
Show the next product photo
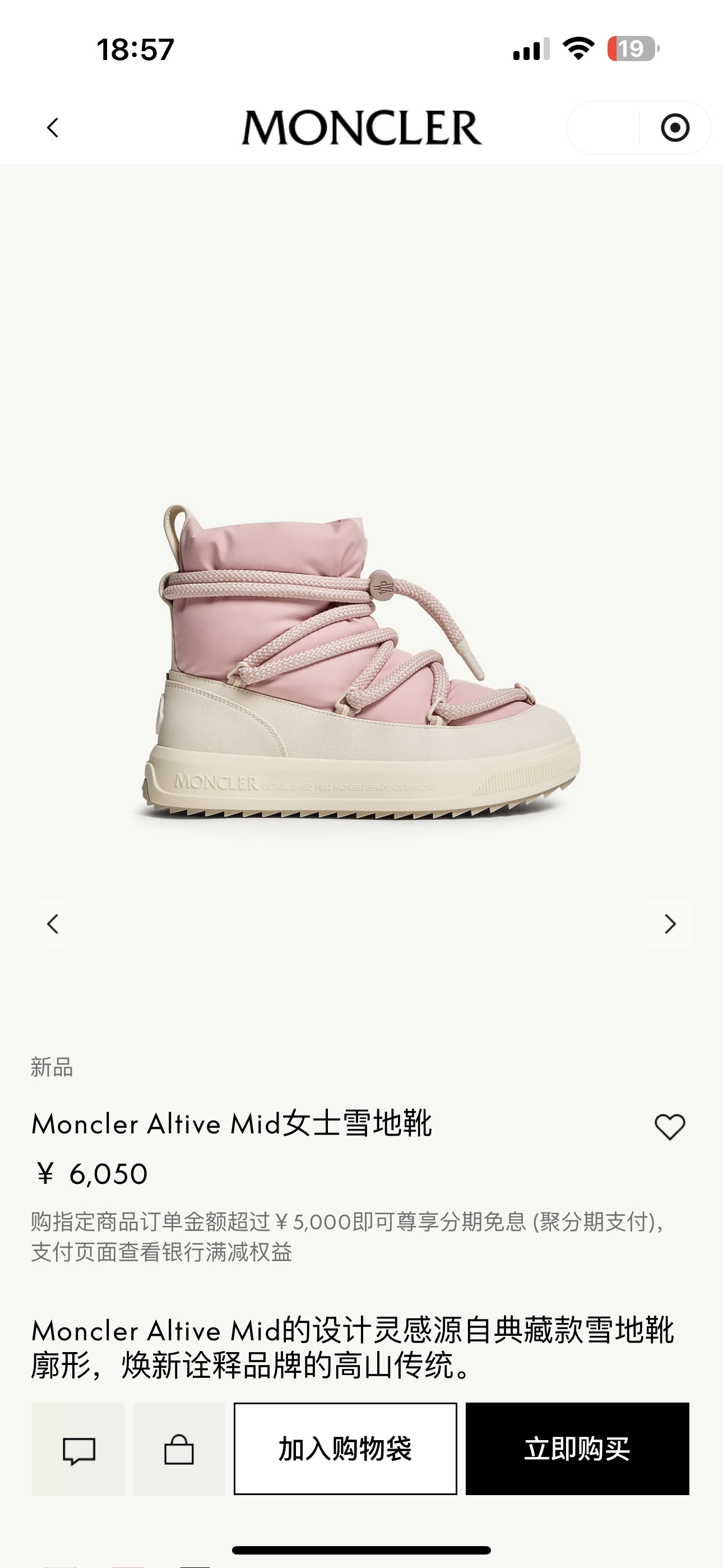669,925
